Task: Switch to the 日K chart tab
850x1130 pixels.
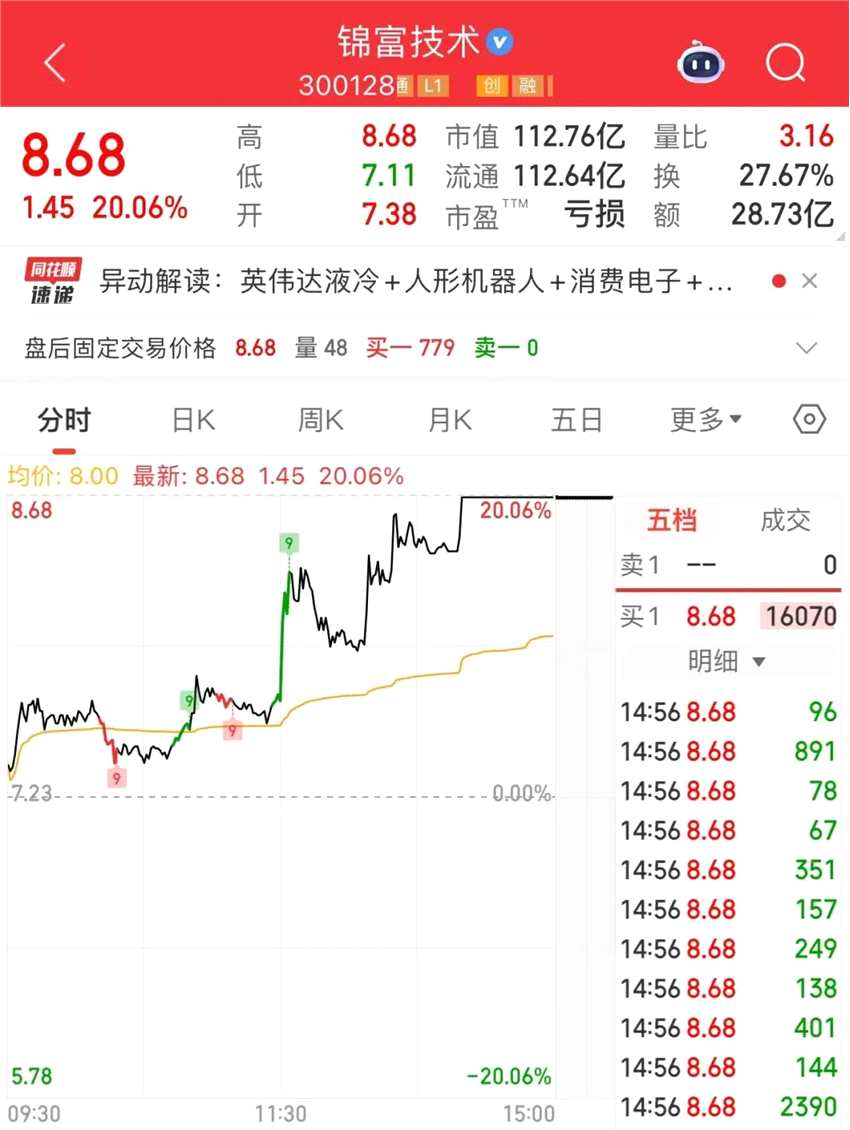Action: [193, 420]
